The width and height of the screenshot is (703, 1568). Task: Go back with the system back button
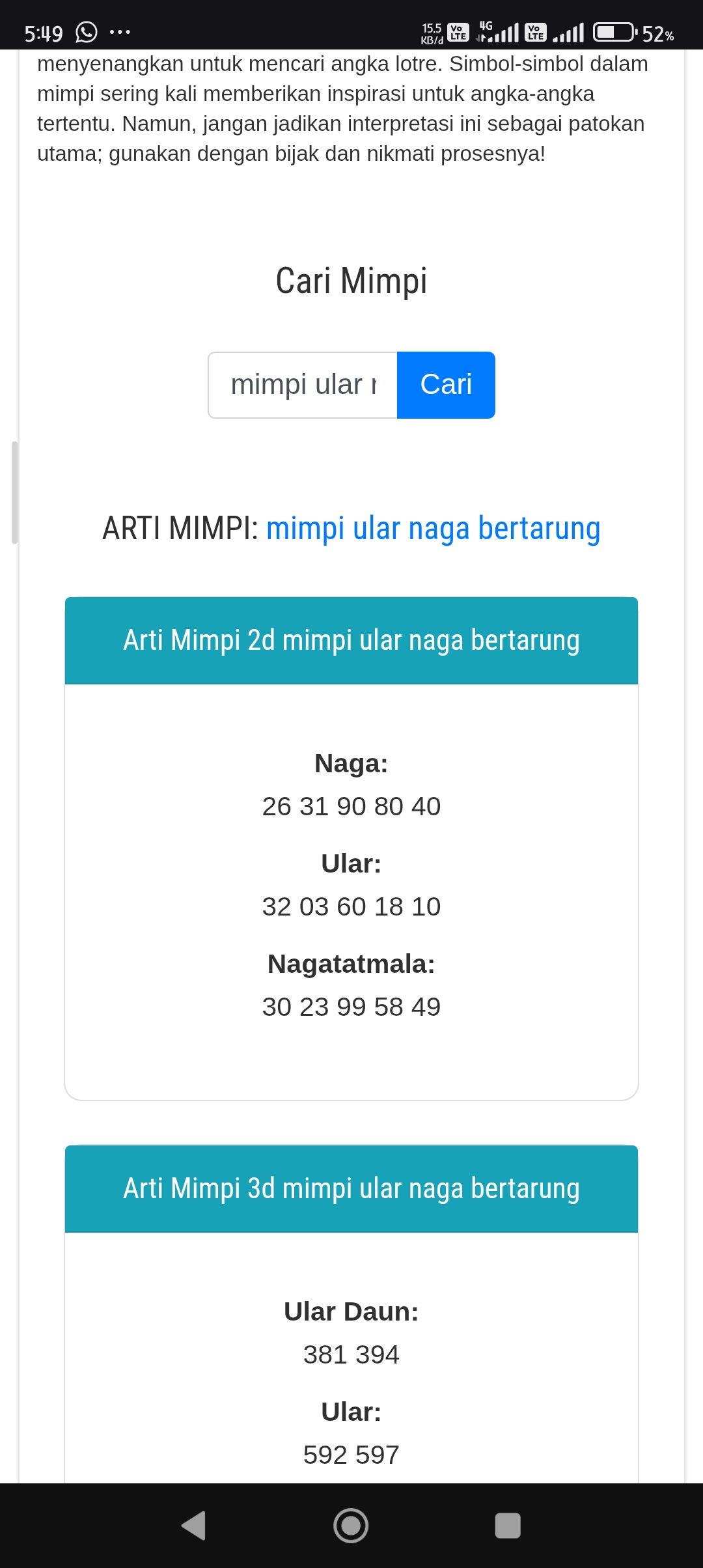click(194, 1525)
